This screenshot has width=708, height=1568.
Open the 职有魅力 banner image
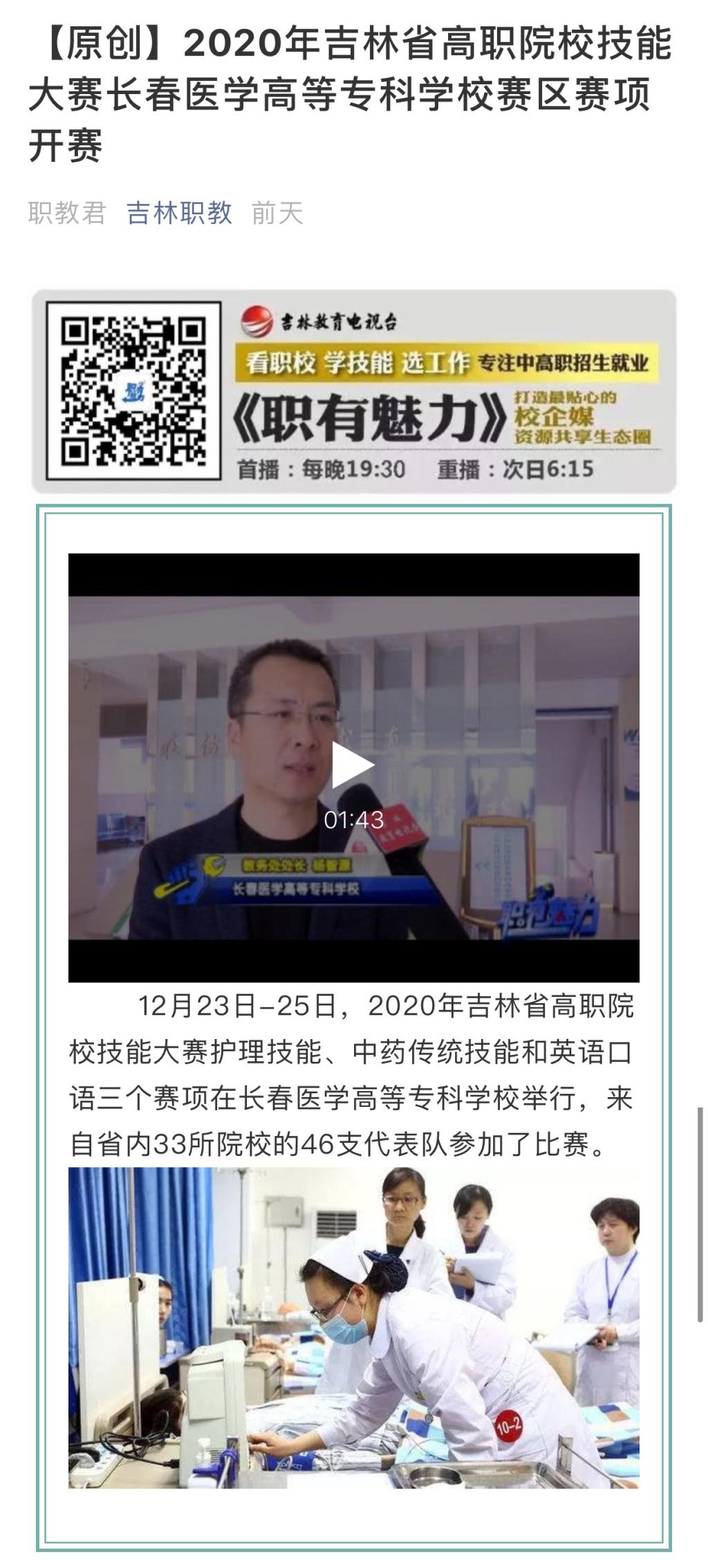pos(353,391)
